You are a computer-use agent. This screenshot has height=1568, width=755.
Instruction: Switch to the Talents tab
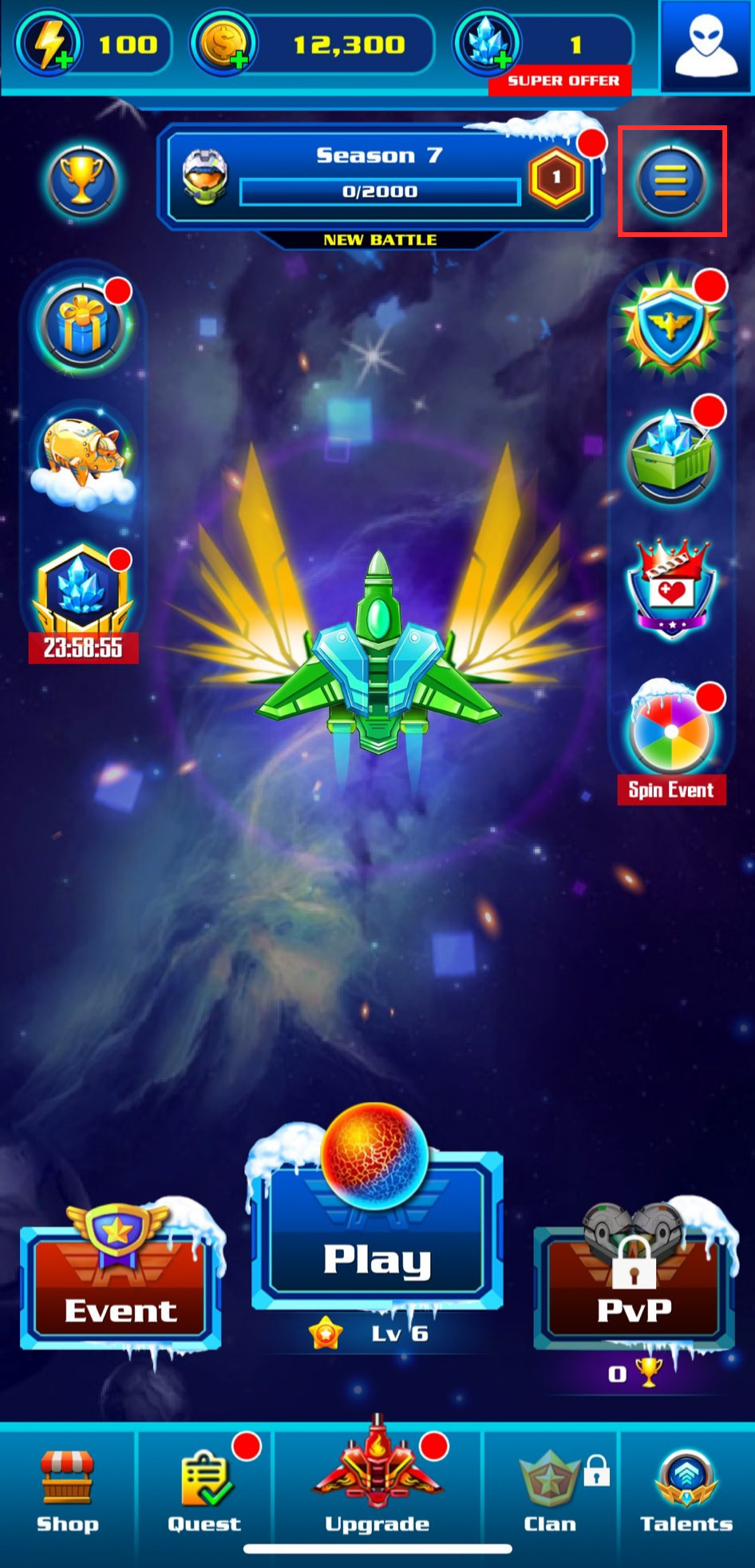[x=686, y=1492]
